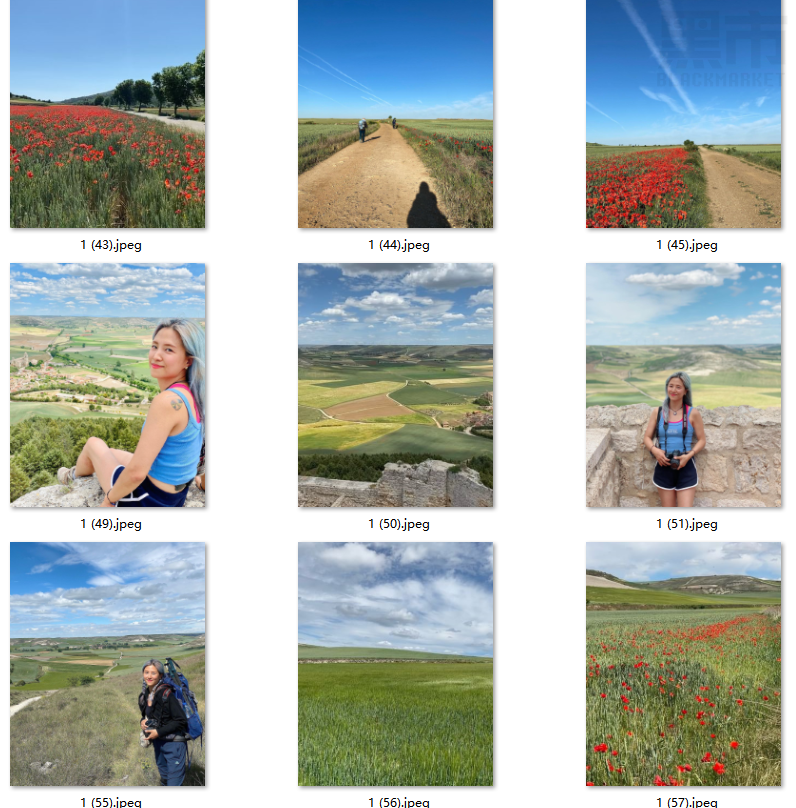Viewport: 796px width, 808px height.
Task: Open image 1 (43).jpeg of poppy field
Action: click(108, 114)
